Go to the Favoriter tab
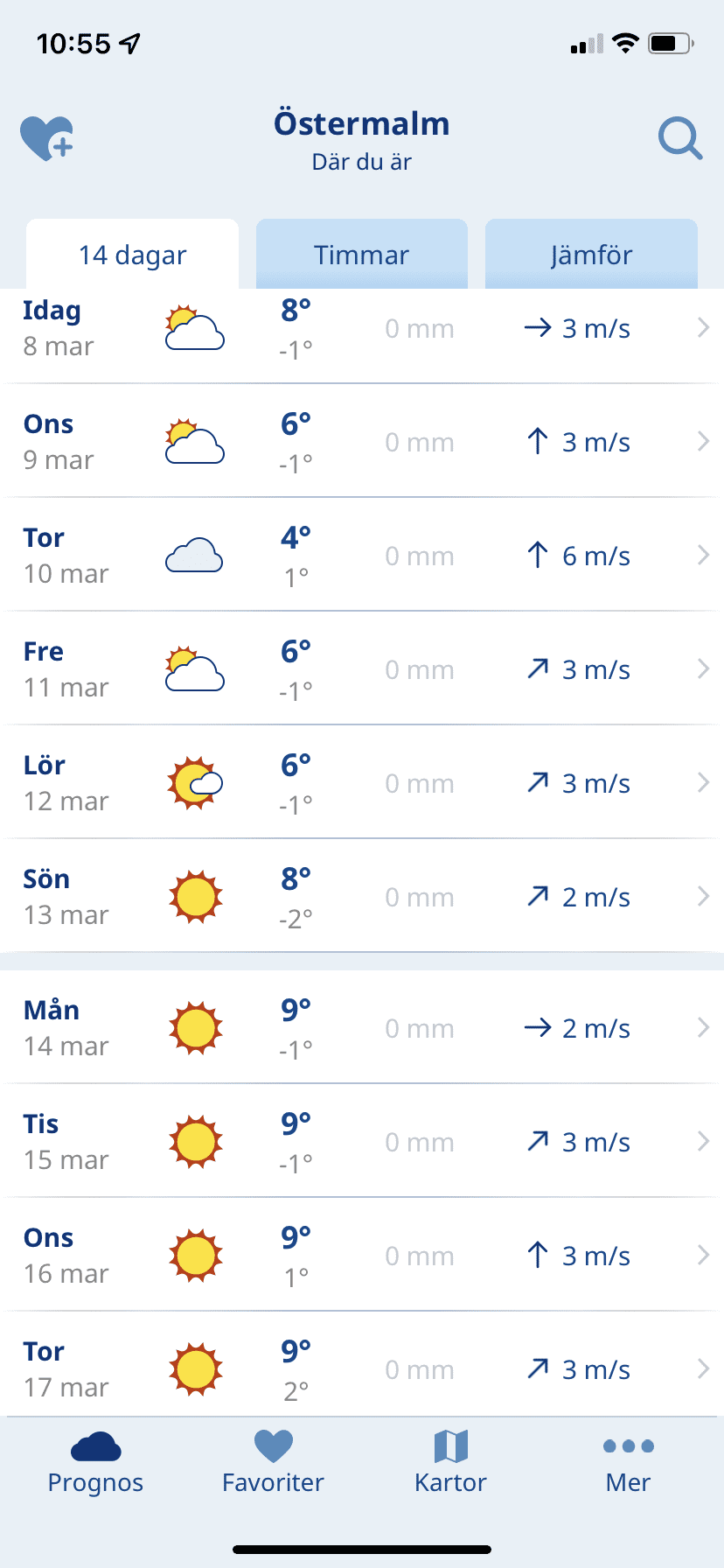This screenshot has width=724, height=1568. pos(273,1462)
